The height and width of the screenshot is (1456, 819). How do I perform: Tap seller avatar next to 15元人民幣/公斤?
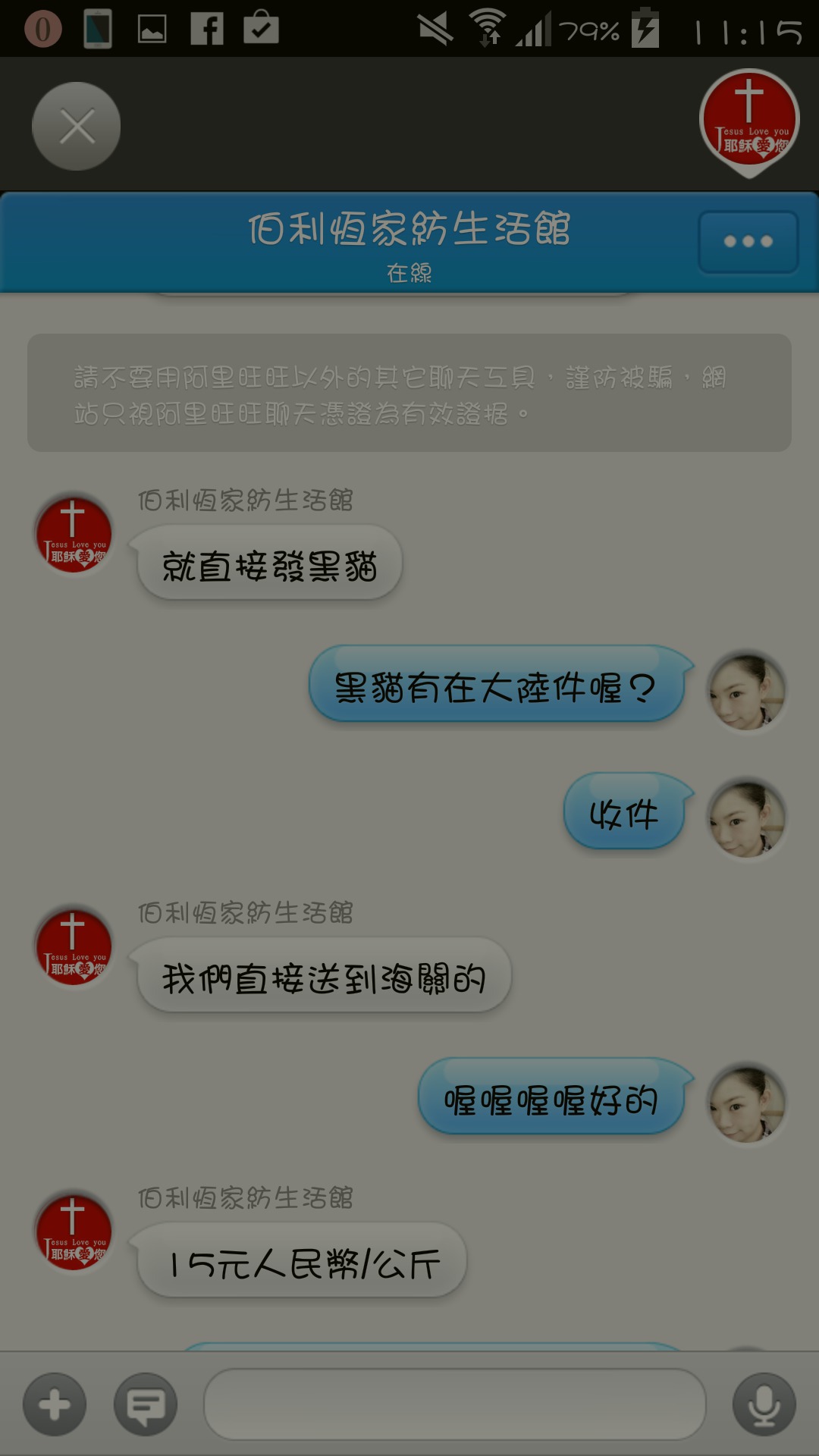click(74, 1232)
